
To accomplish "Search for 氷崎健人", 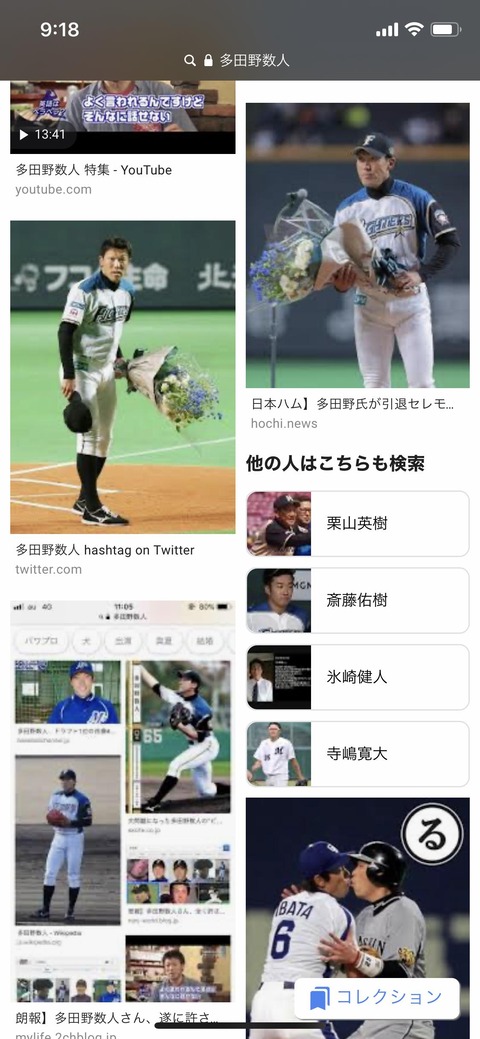I will (357, 677).
